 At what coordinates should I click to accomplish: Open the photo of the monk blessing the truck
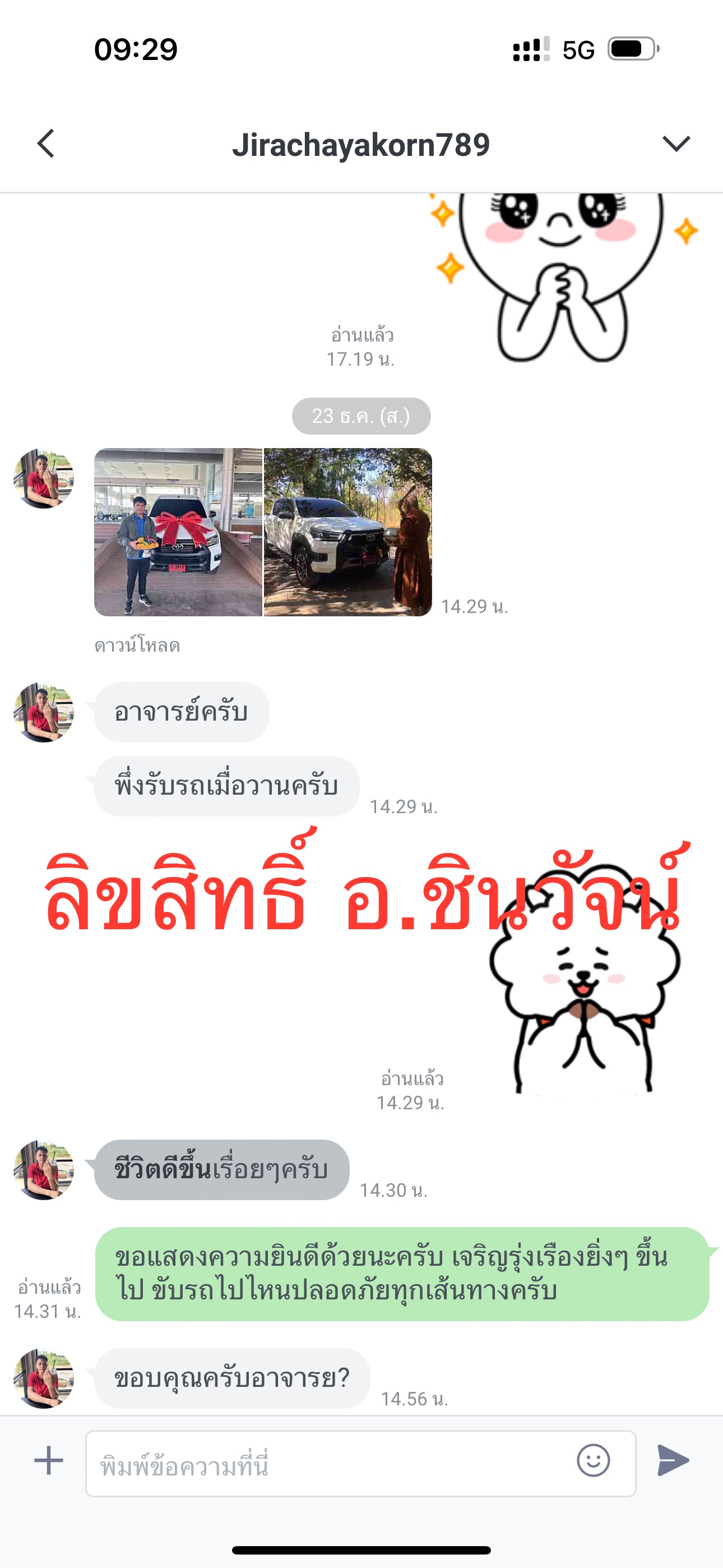tap(348, 532)
